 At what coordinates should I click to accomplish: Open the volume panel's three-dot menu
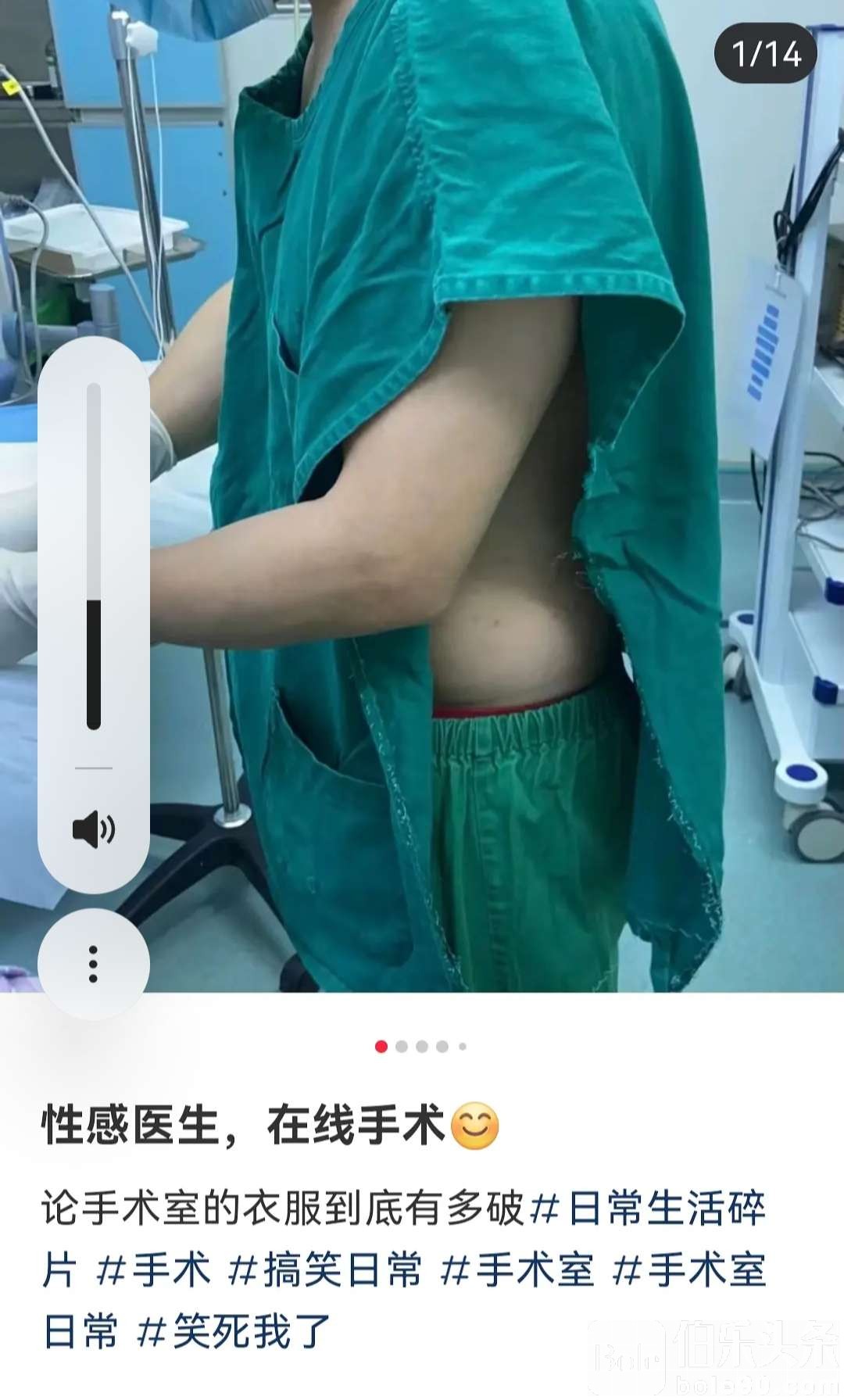[94, 964]
